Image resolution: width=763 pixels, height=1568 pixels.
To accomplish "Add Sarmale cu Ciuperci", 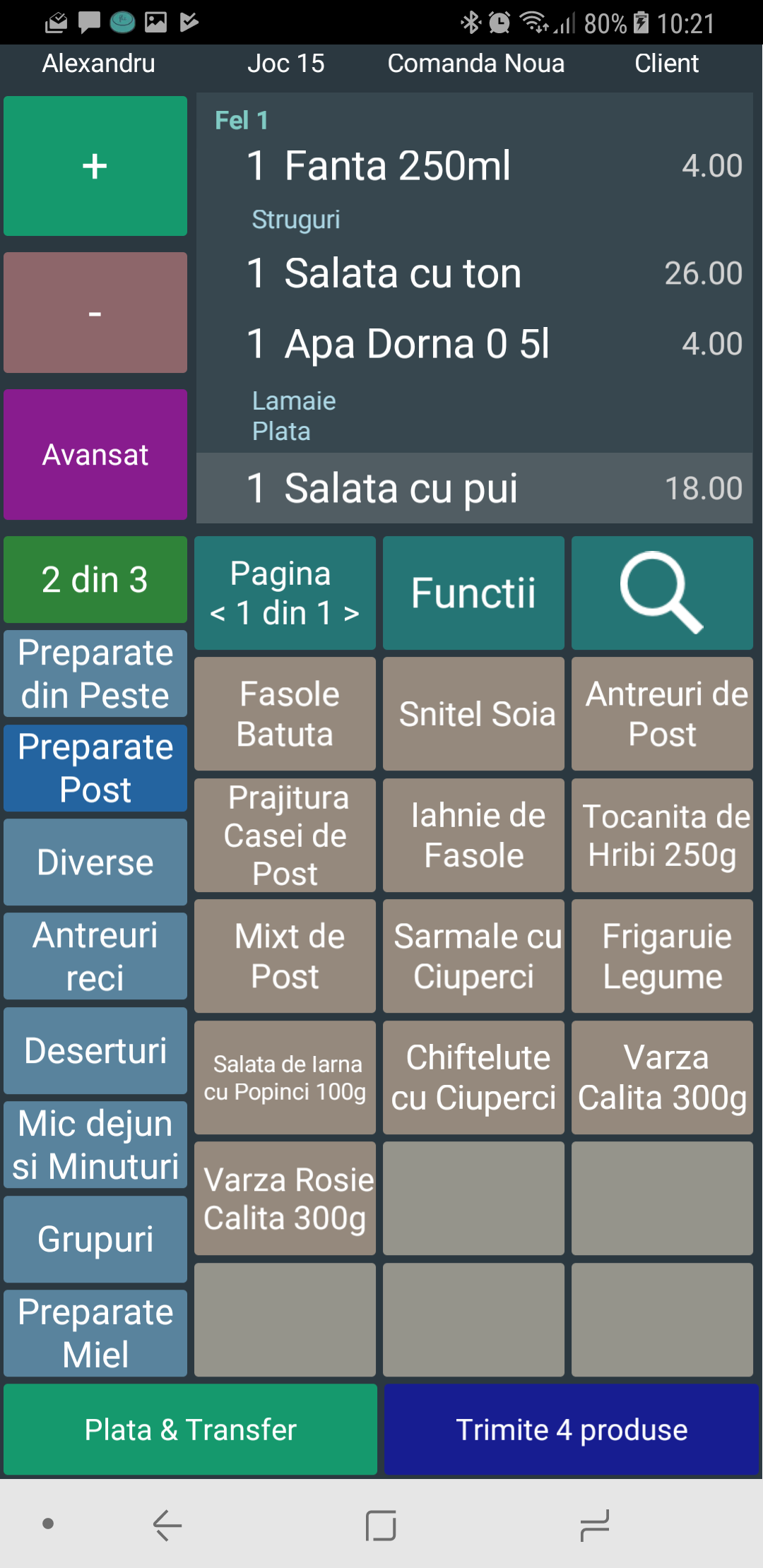I will 473,956.
